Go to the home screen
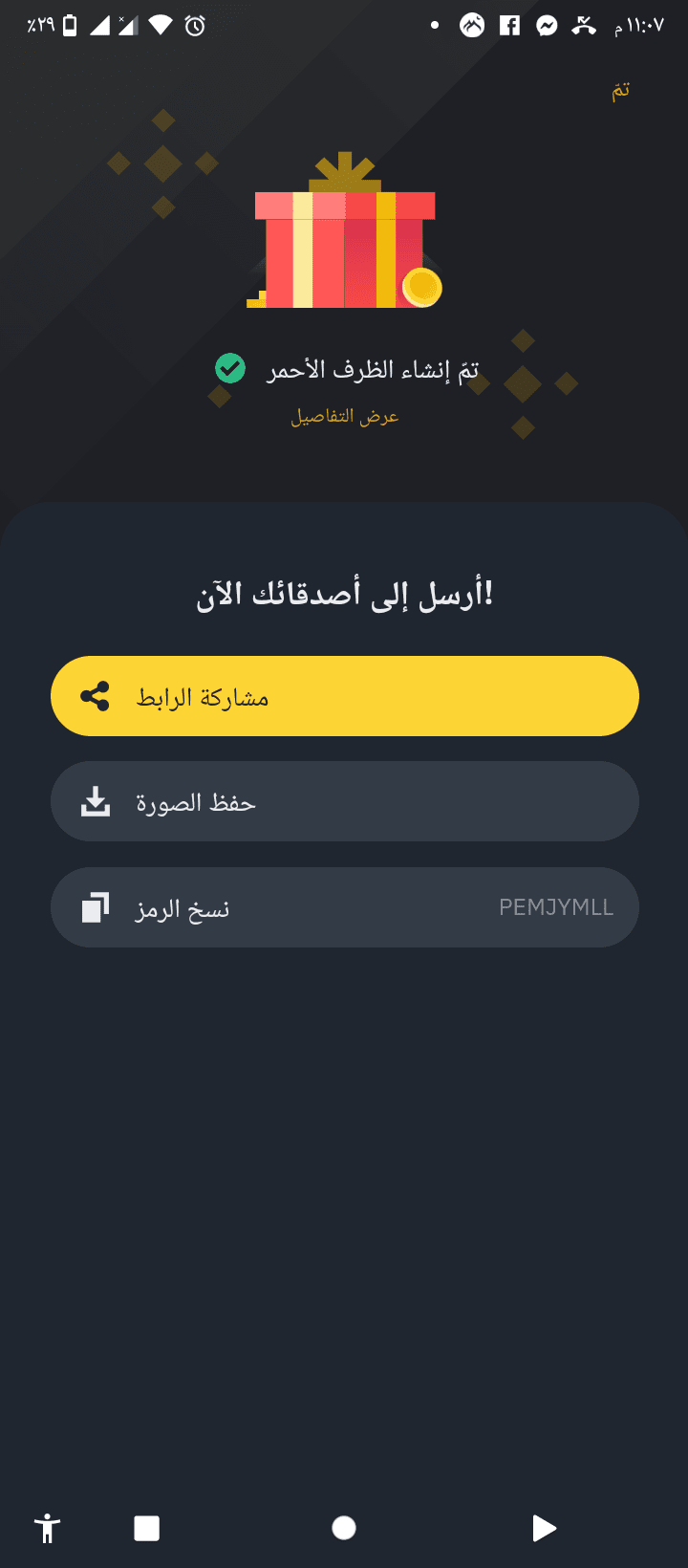688x1568 pixels. pos(344,1528)
